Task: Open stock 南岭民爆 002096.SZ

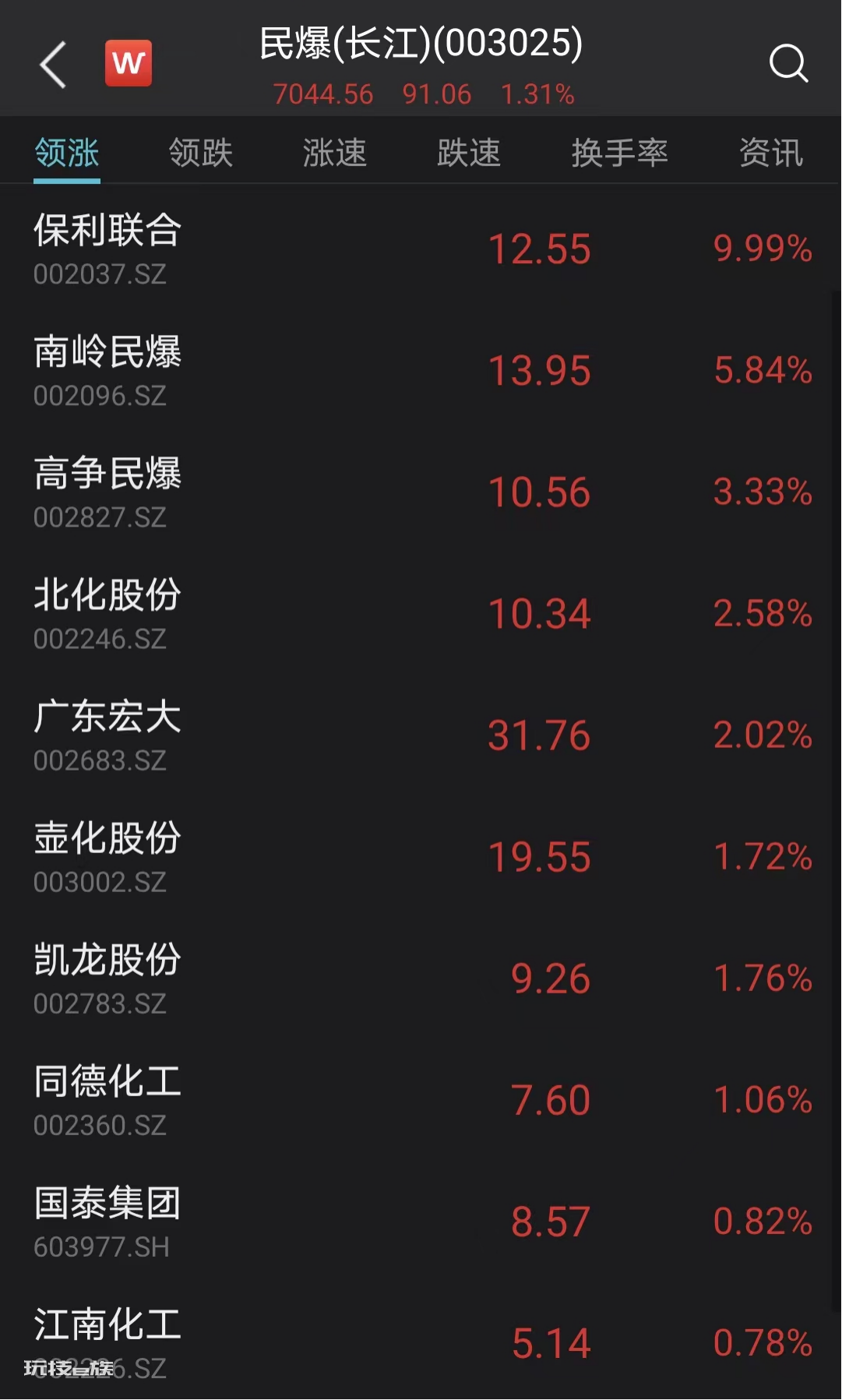Action: tap(421, 371)
